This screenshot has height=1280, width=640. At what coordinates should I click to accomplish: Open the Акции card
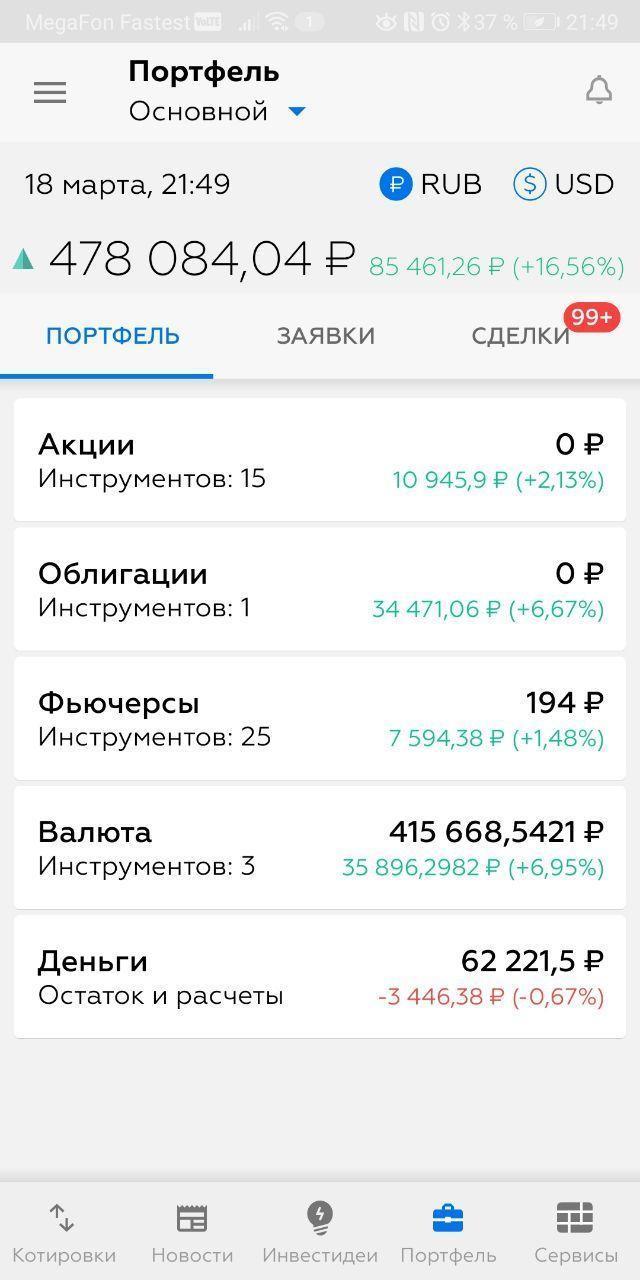pyautogui.click(x=320, y=460)
